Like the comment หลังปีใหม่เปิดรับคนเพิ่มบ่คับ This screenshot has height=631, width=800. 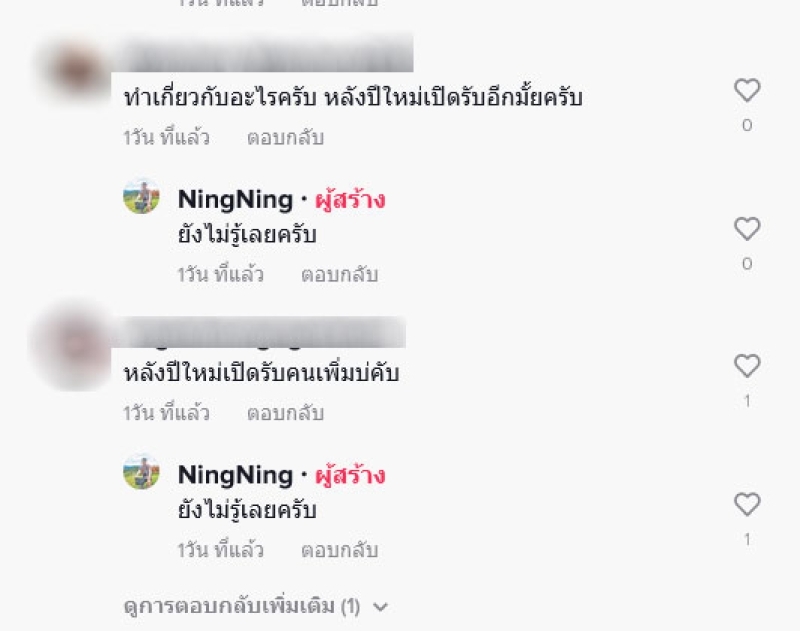coord(747,366)
